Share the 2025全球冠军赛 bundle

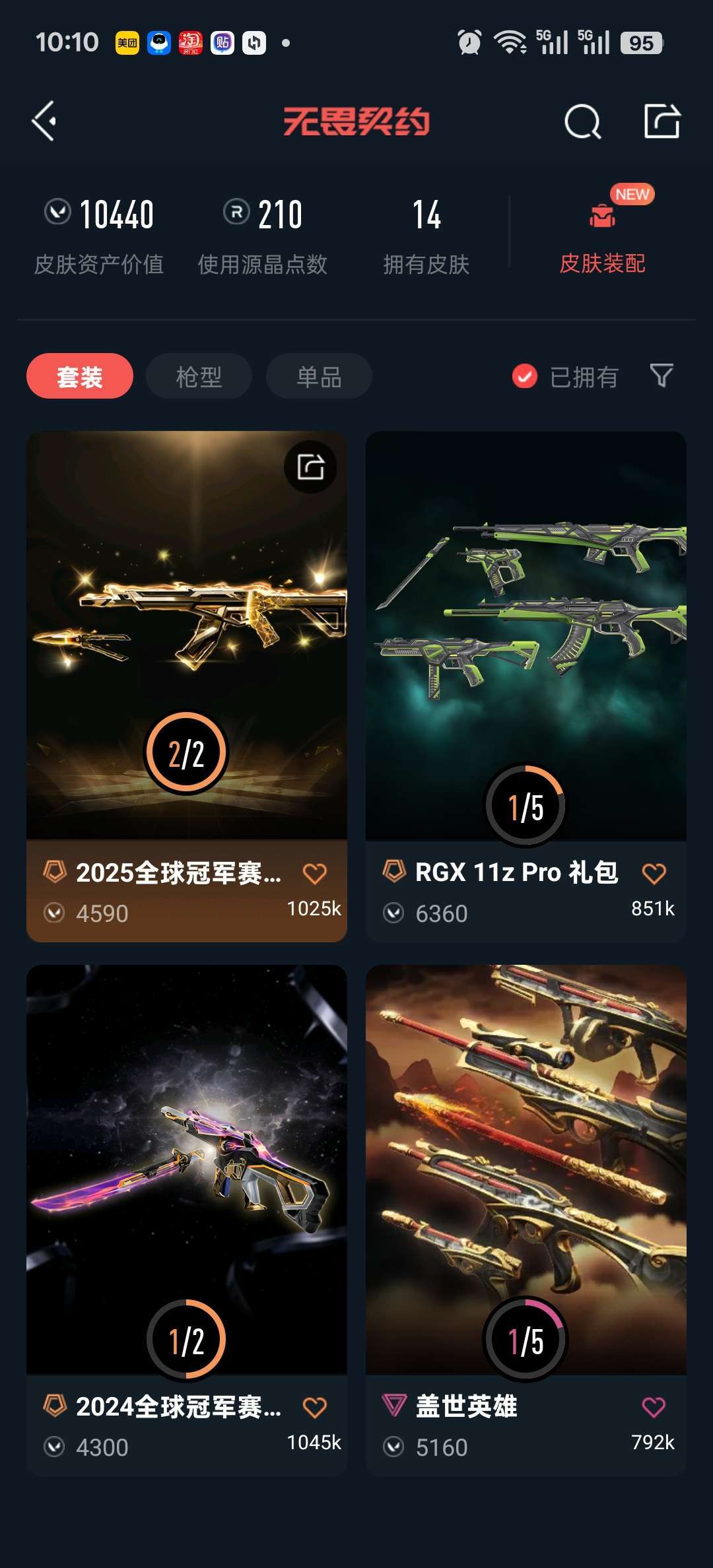(310, 467)
